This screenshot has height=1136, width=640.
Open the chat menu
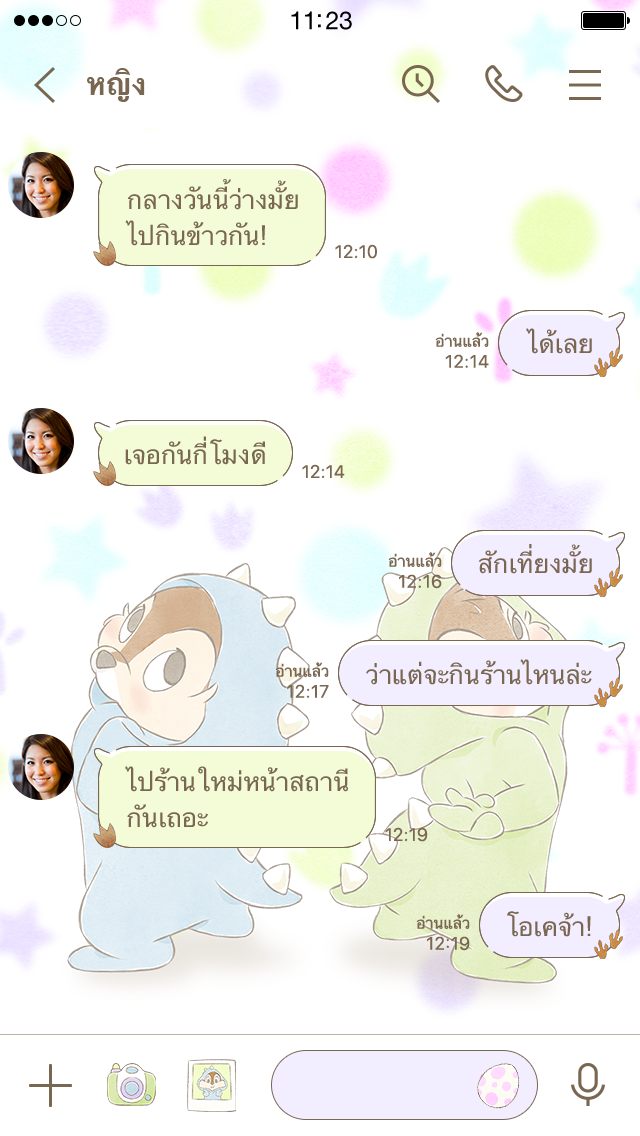(585, 86)
